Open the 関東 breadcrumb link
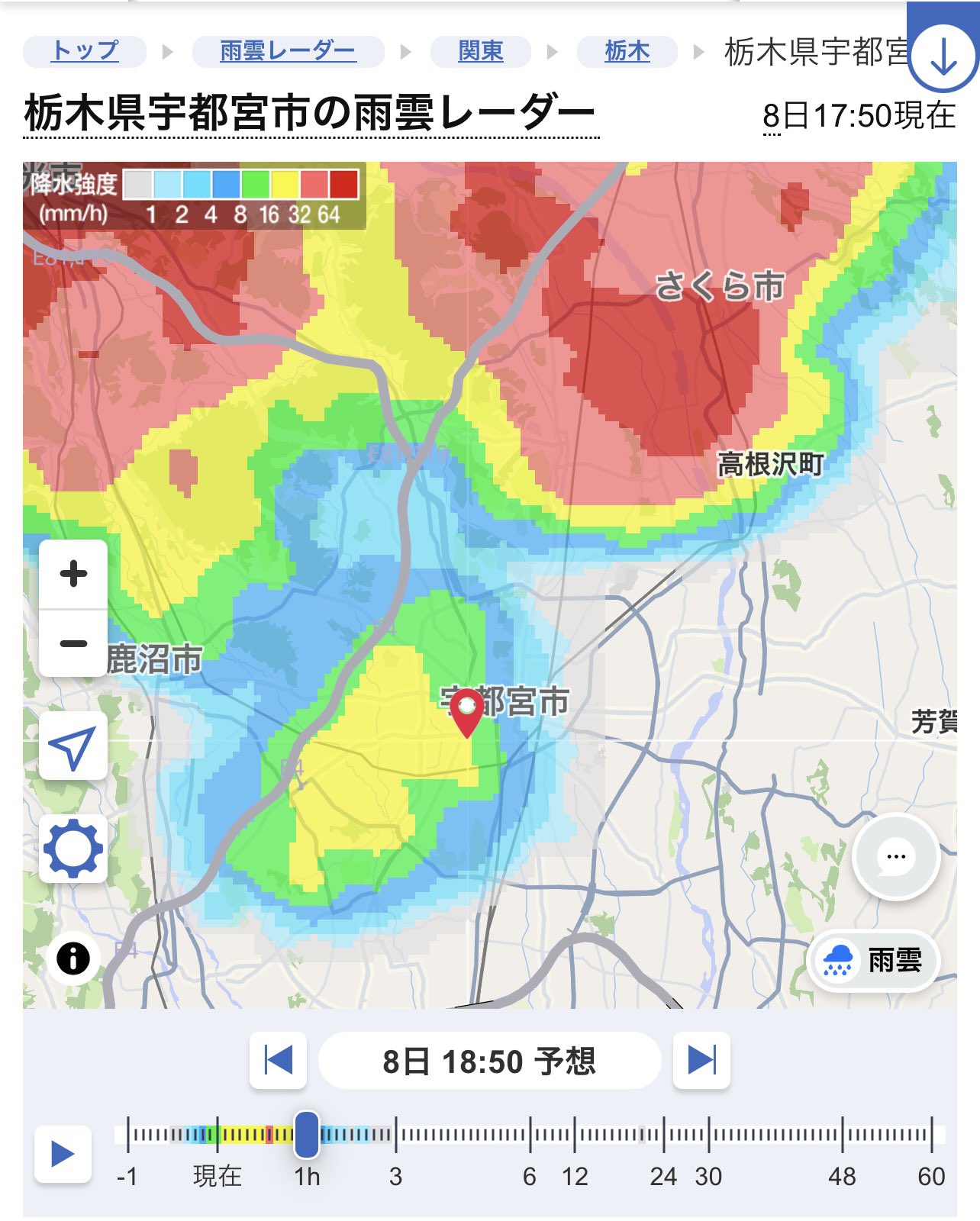 [481, 52]
